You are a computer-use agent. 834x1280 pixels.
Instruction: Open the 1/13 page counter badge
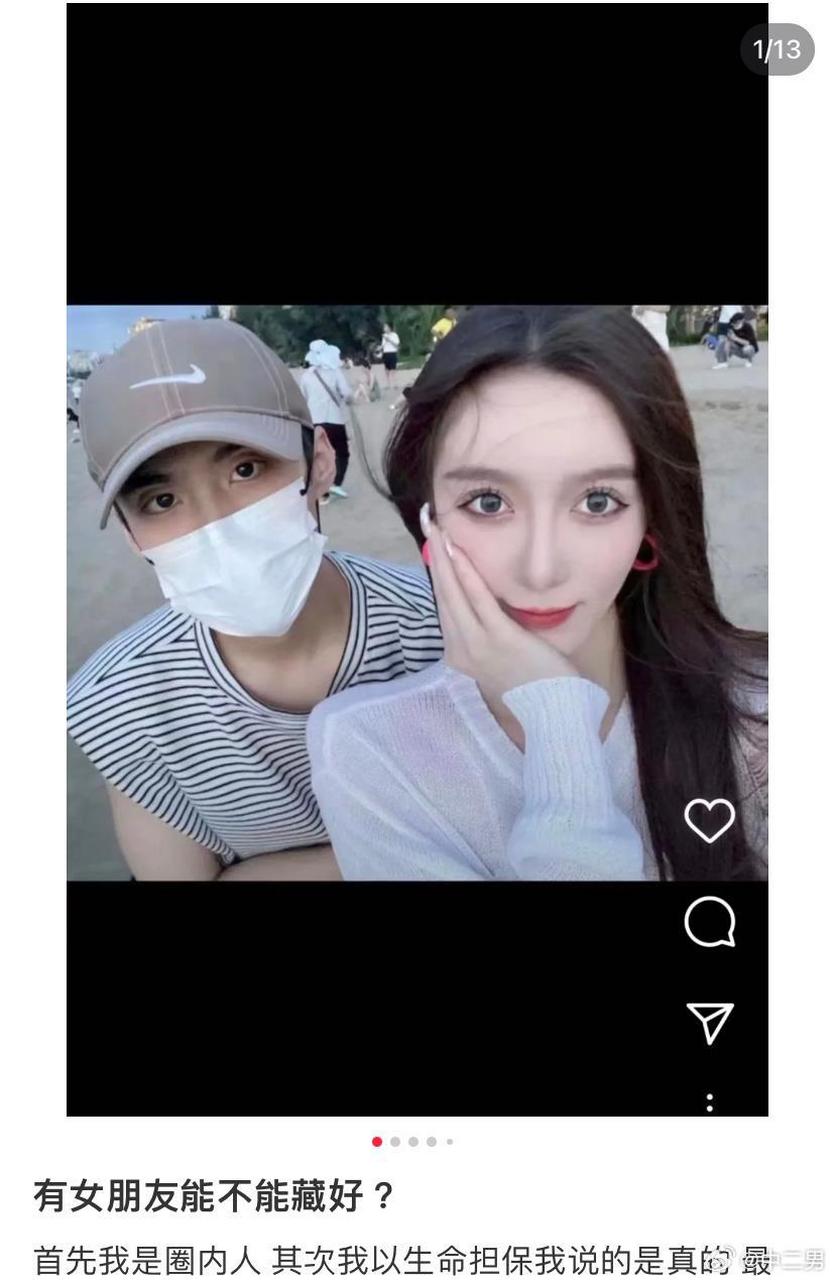click(779, 50)
